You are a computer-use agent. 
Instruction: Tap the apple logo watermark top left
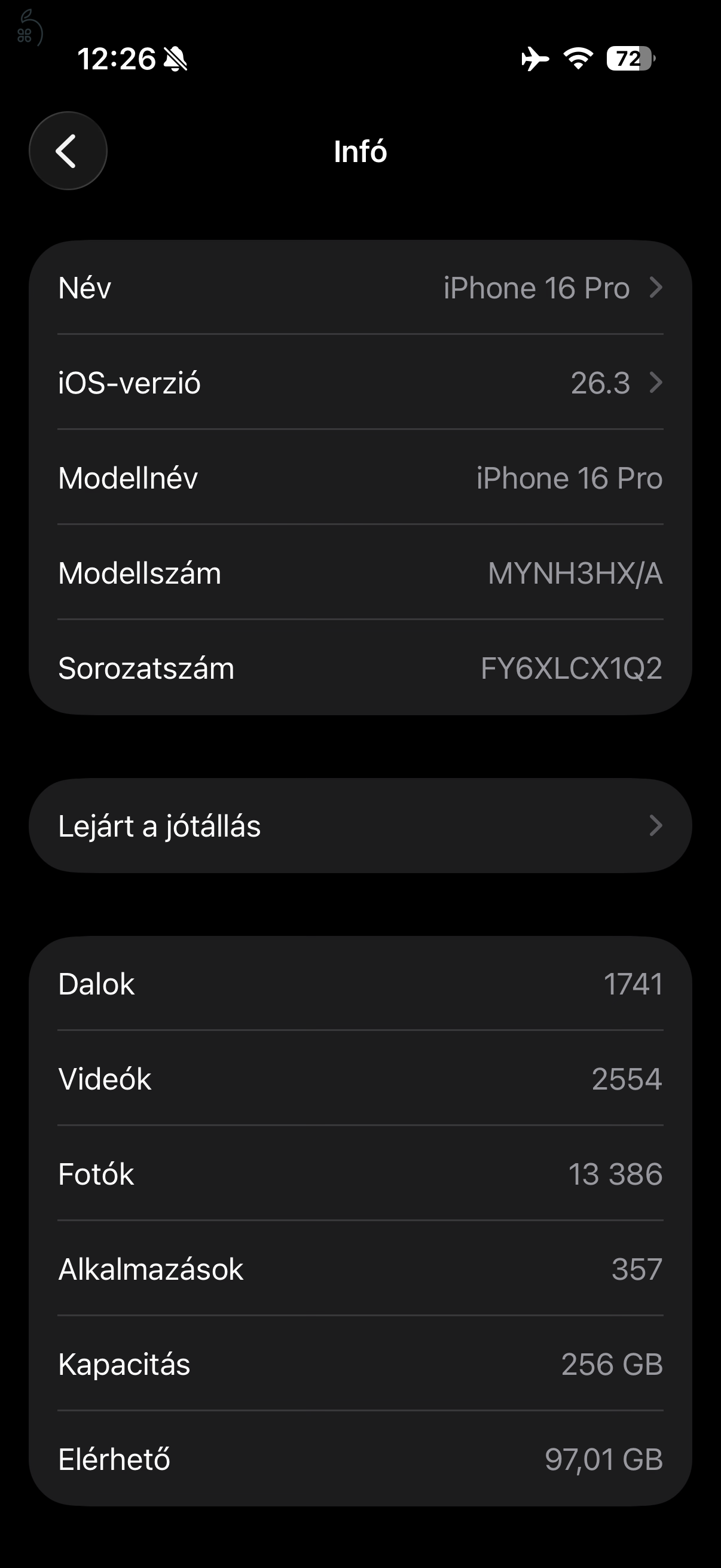tap(29, 28)
